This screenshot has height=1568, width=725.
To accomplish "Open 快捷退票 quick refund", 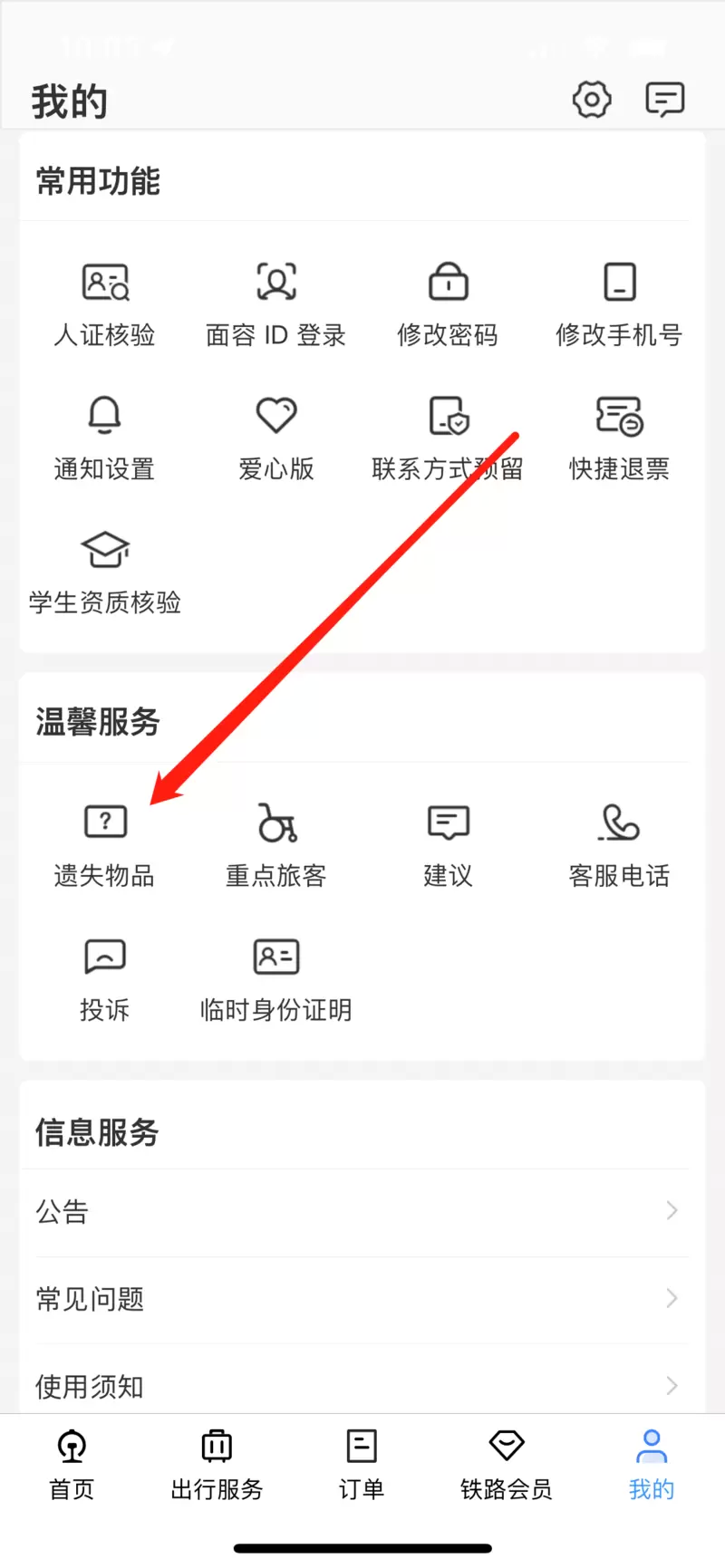I will [x=619, y=438].
